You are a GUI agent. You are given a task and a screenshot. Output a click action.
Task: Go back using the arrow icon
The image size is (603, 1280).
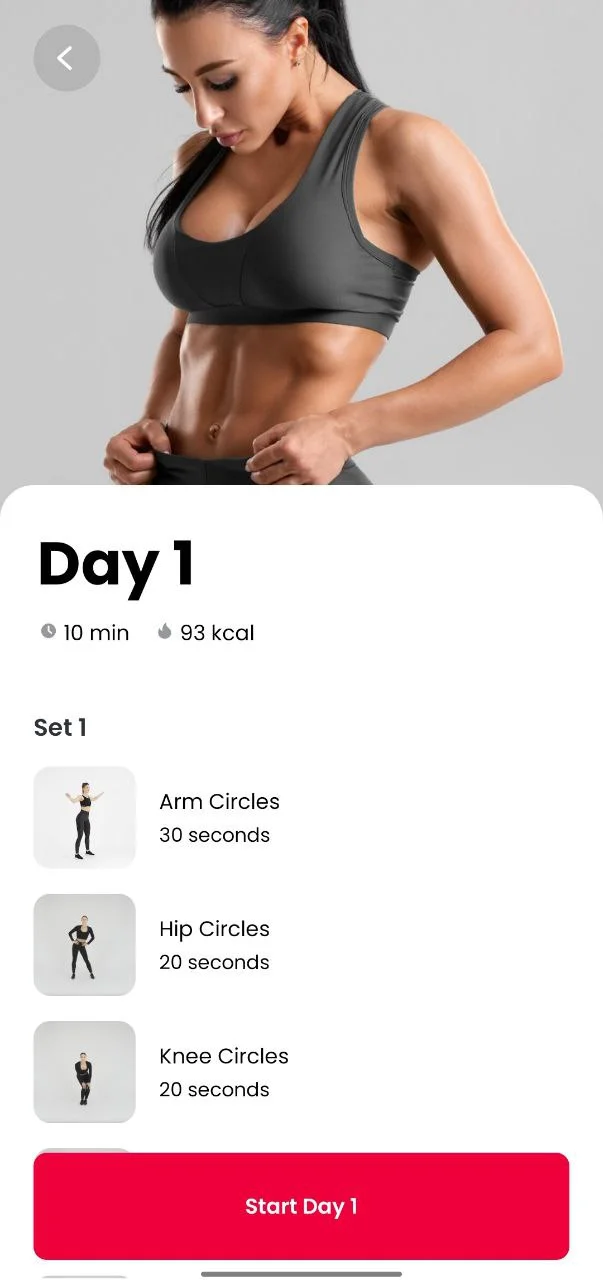point(66,58)
